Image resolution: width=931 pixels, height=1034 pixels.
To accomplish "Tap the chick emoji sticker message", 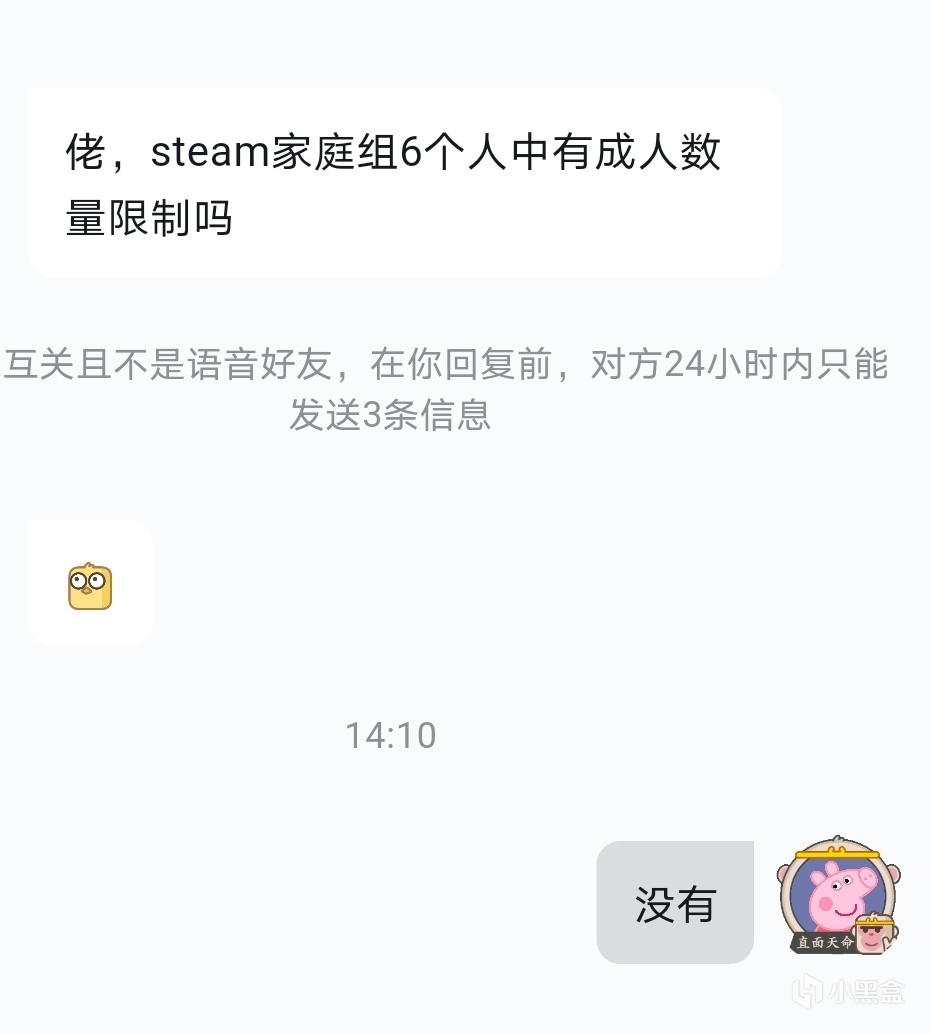I will click(90, 586).
